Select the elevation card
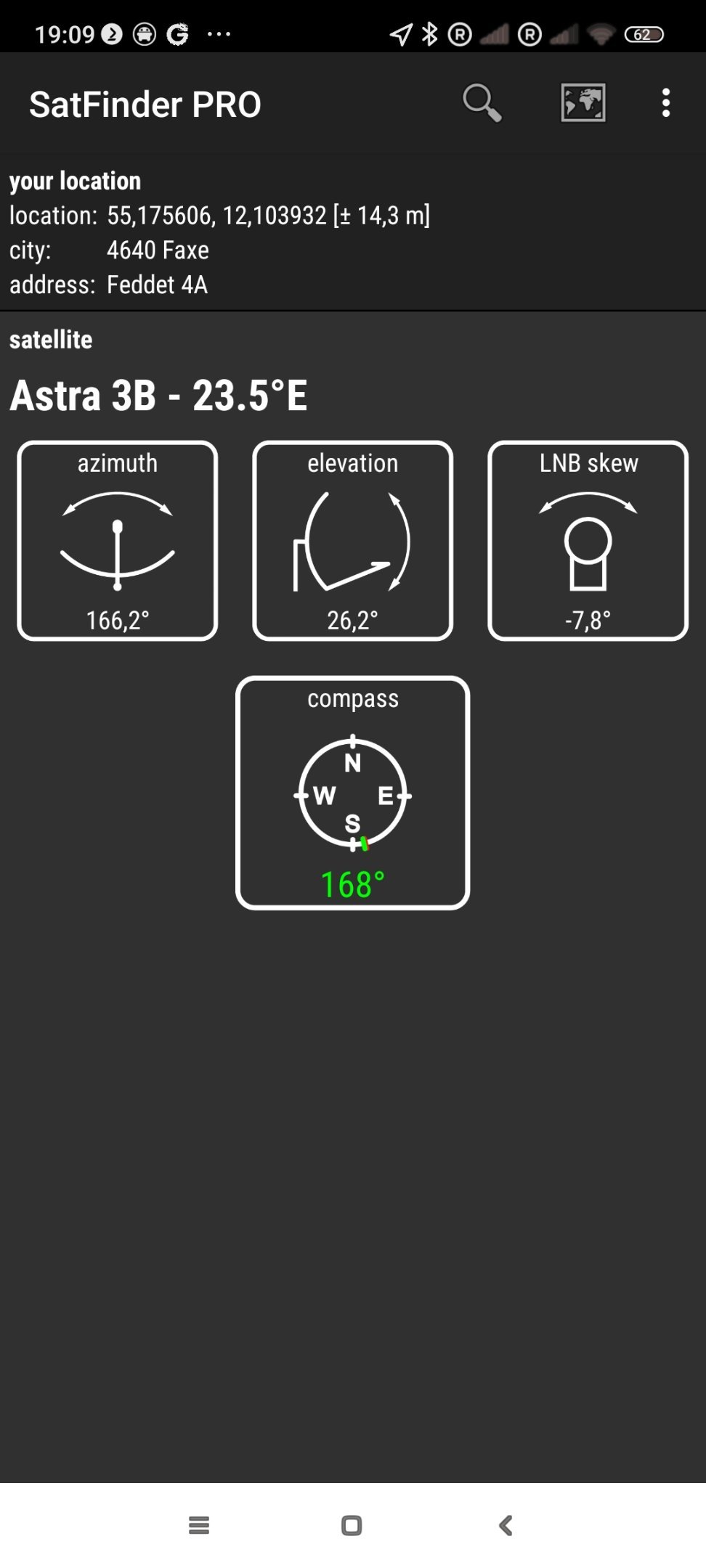 (x=353, y=541)
